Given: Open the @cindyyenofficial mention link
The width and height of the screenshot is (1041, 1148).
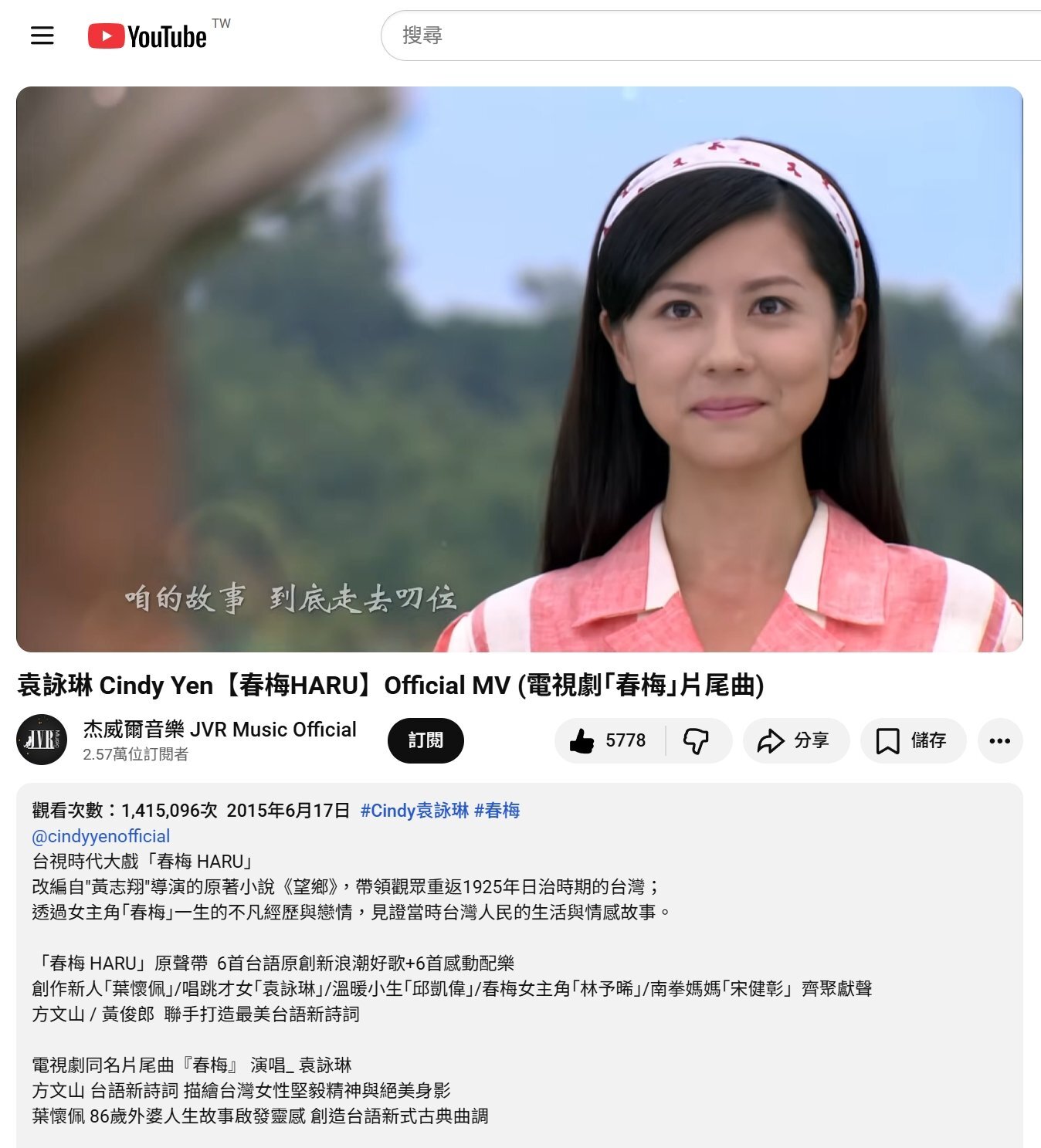Looking at the screenshot, I should [x=101, y=836].
